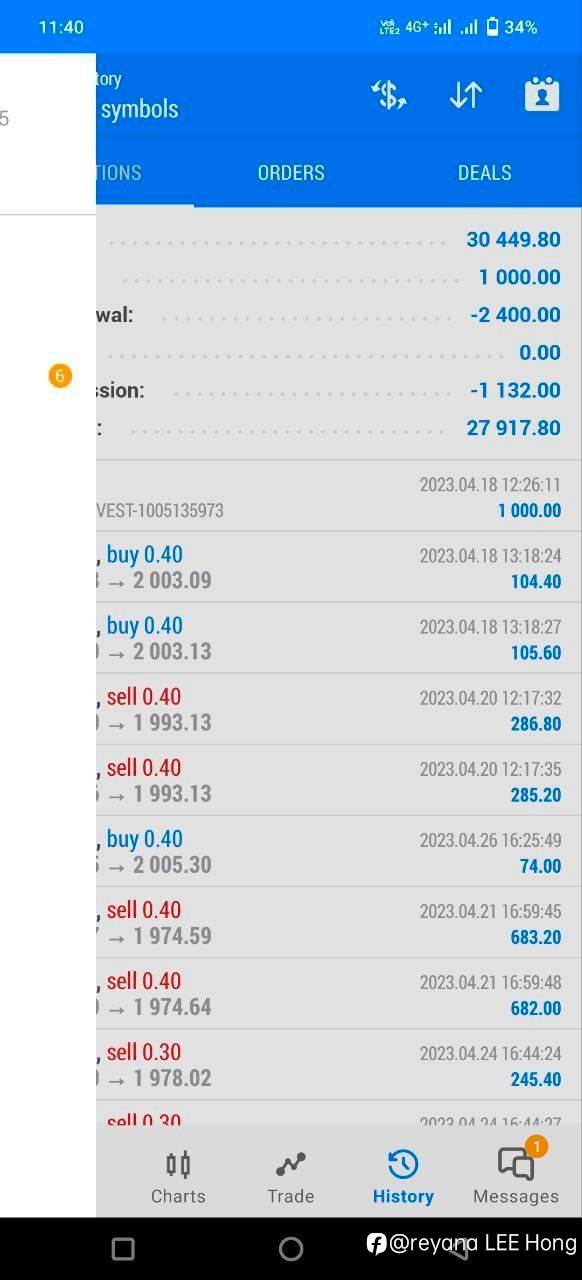Viewport: 582px width, 1280px height.
Task: Open the buy 0.40 trade closed at 2 005.30
Action: click(339, 851)
